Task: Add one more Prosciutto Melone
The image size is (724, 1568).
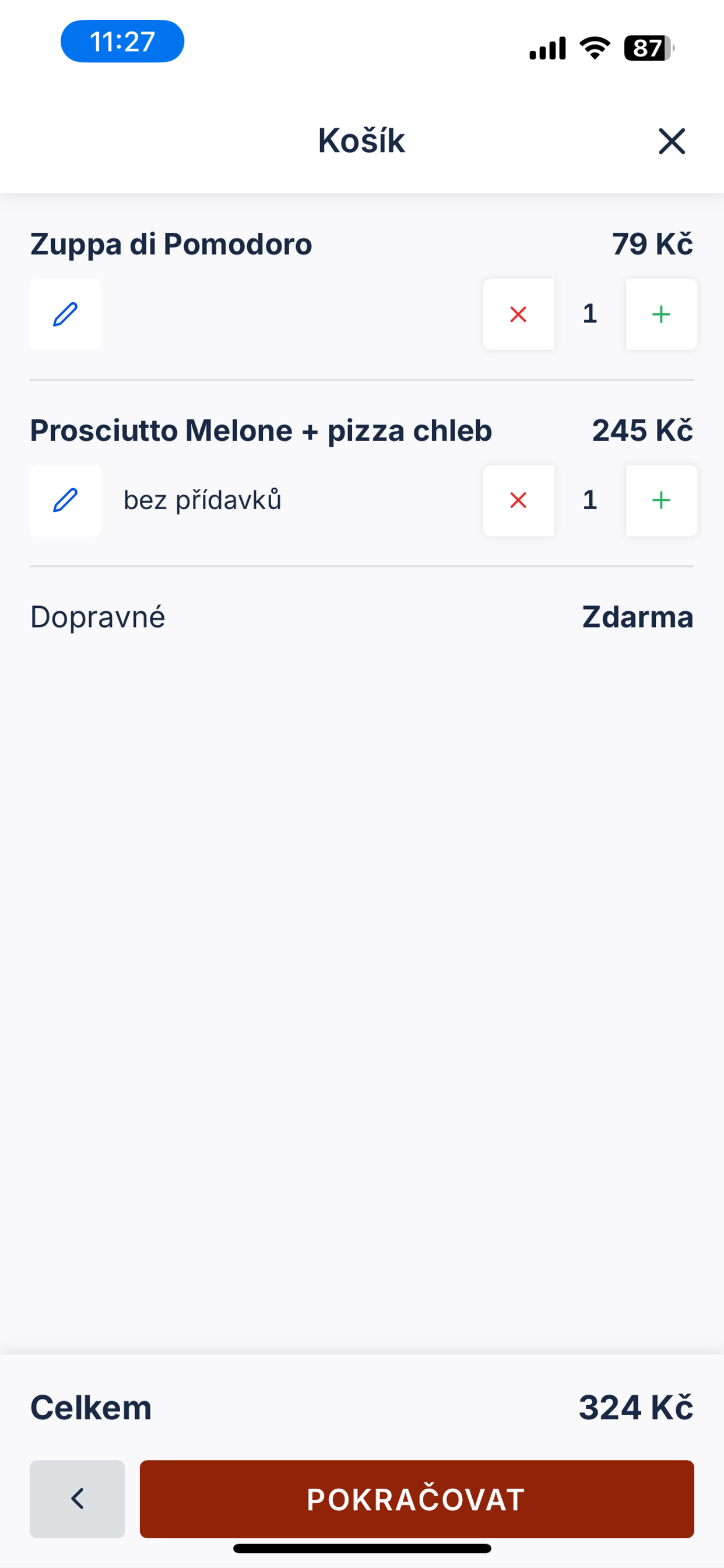Action: 661,501
